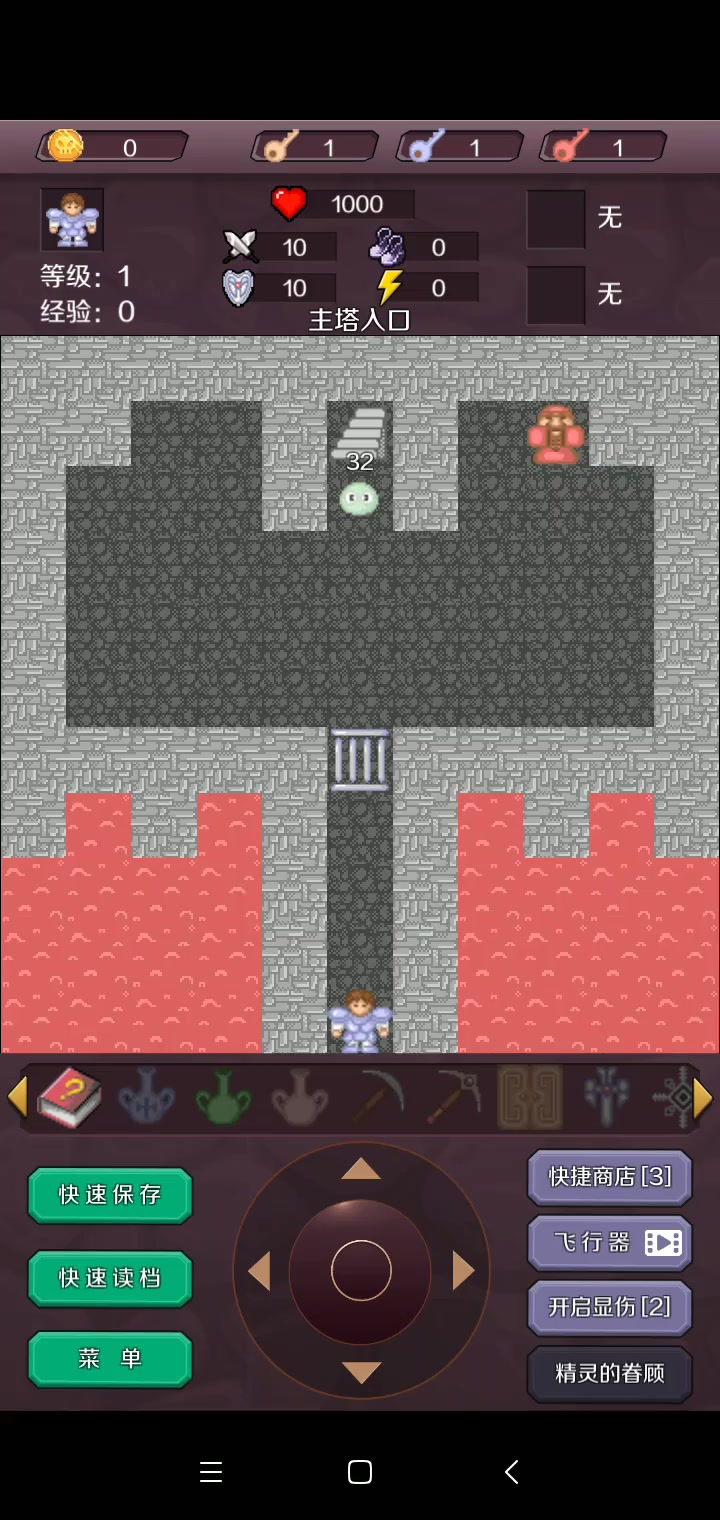Open recent apps from navigation bar
Screen dimensions: 720x1520
[x=211, y=1471]
